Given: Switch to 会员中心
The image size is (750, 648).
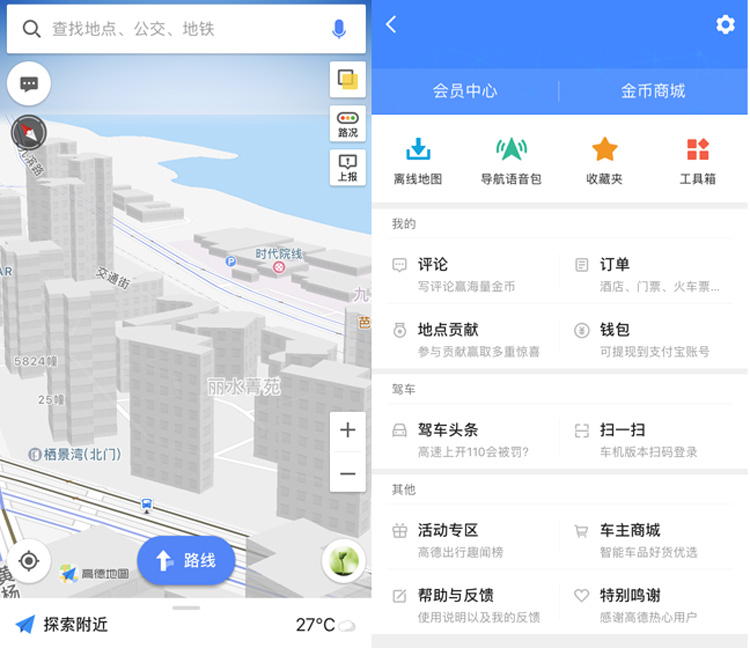Looking at the screenshot, I should (465, 91).
